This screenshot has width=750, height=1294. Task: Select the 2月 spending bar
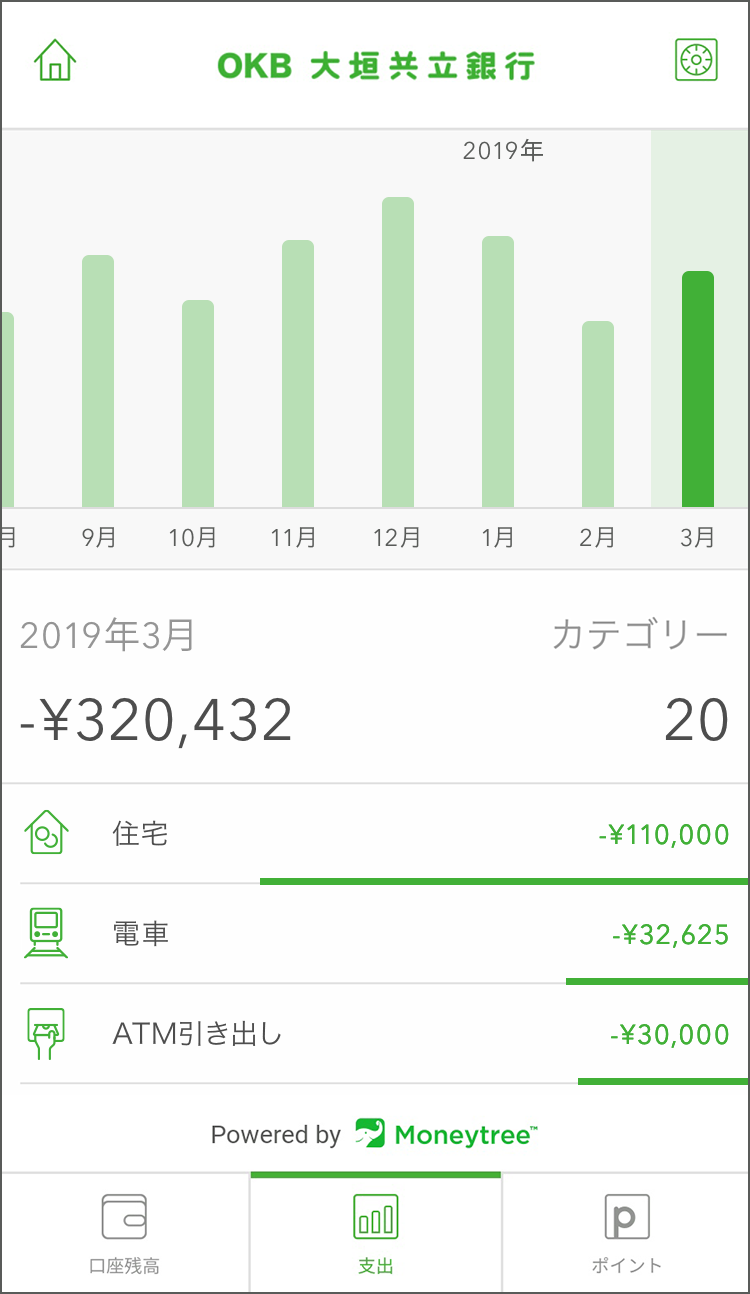[x=598, y=414]
